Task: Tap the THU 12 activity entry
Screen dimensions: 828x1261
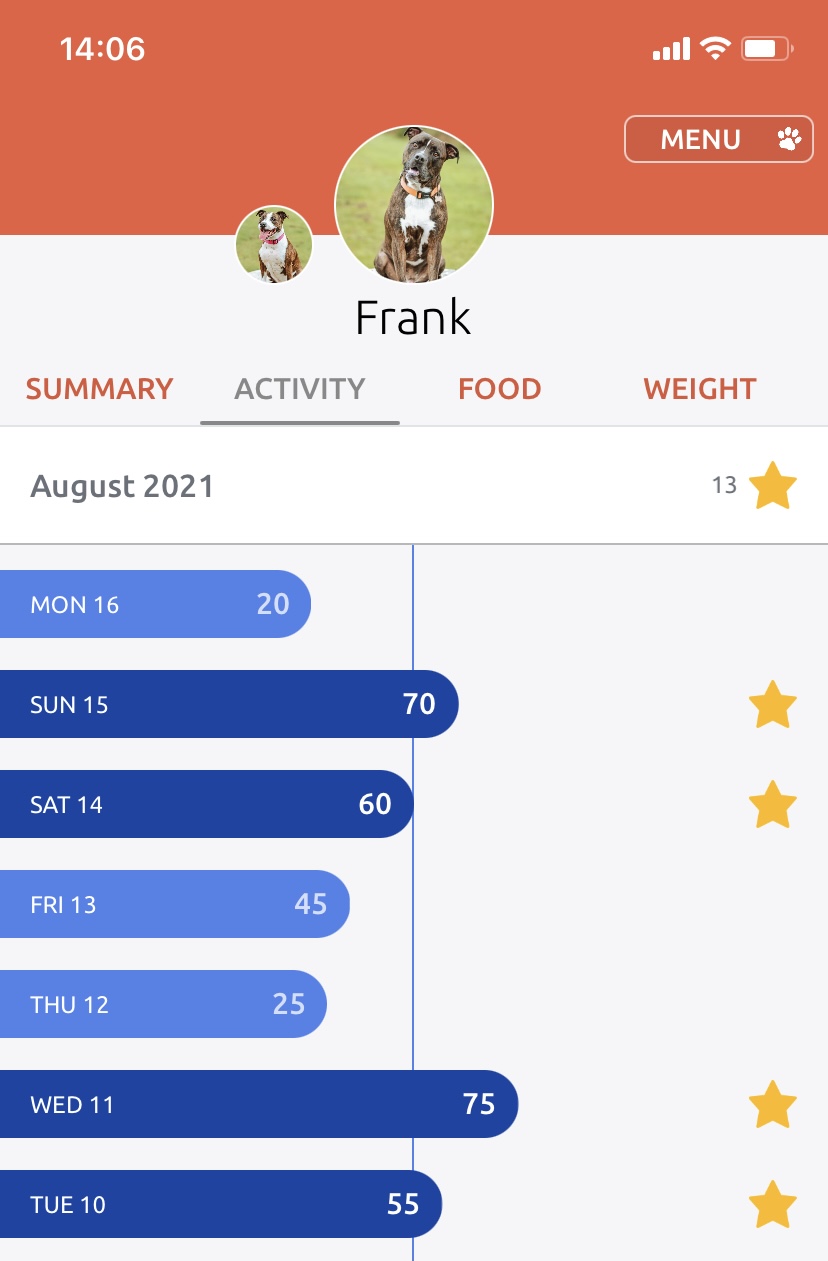Action: click(x=162, y=1004)
